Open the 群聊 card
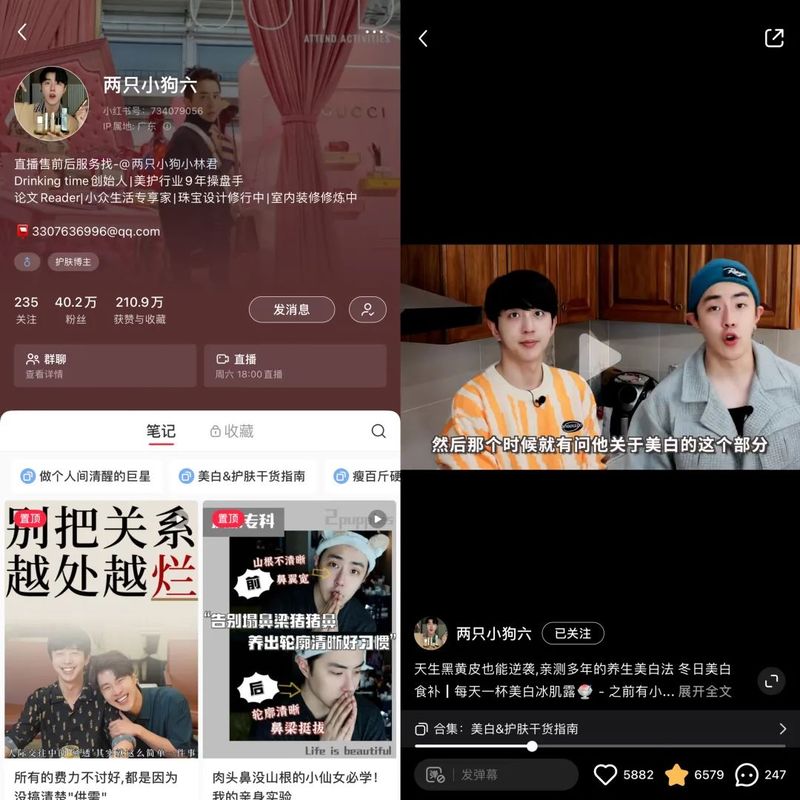The width and height of the screenshot is (800, 800). point(105,366)
